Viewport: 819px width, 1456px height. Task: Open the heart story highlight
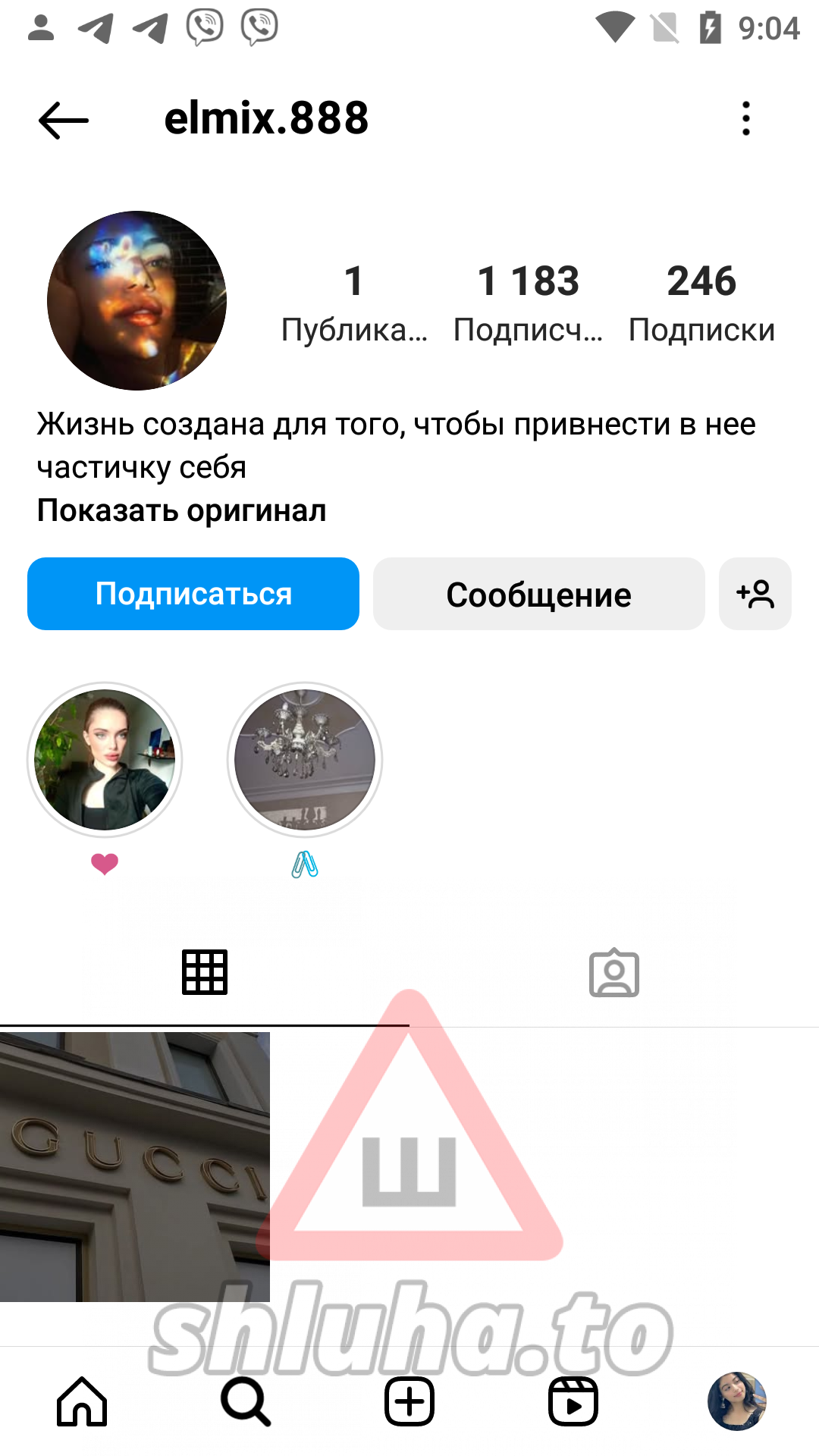point(105,761)
